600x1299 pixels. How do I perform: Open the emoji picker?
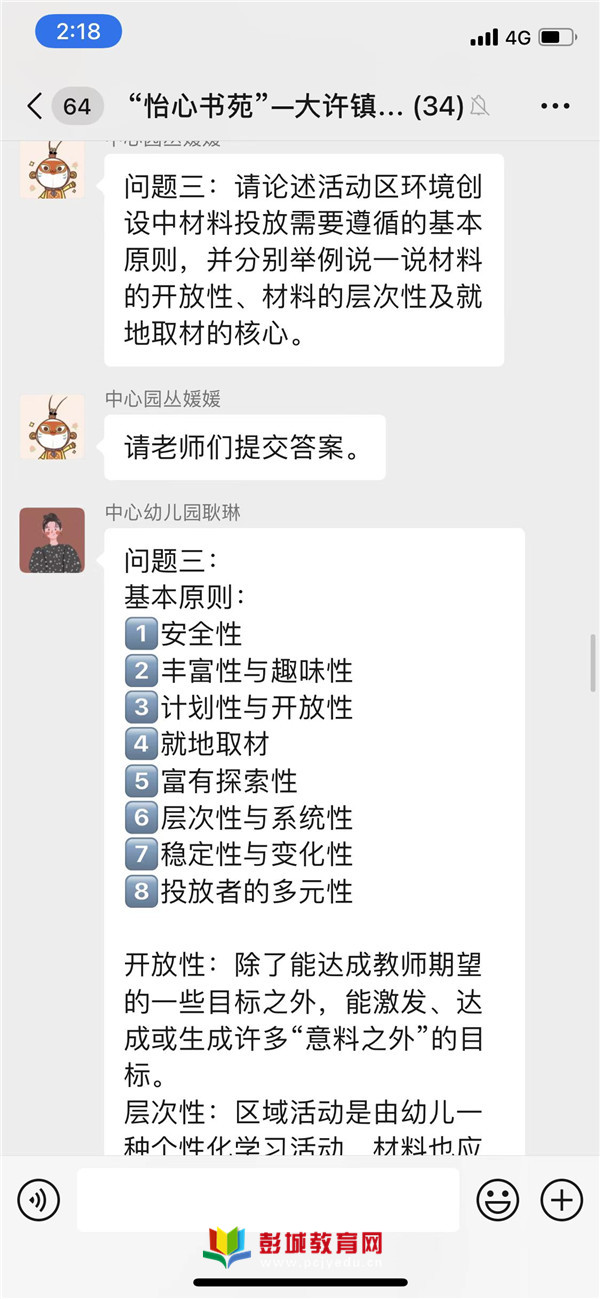click(497, 1199)
